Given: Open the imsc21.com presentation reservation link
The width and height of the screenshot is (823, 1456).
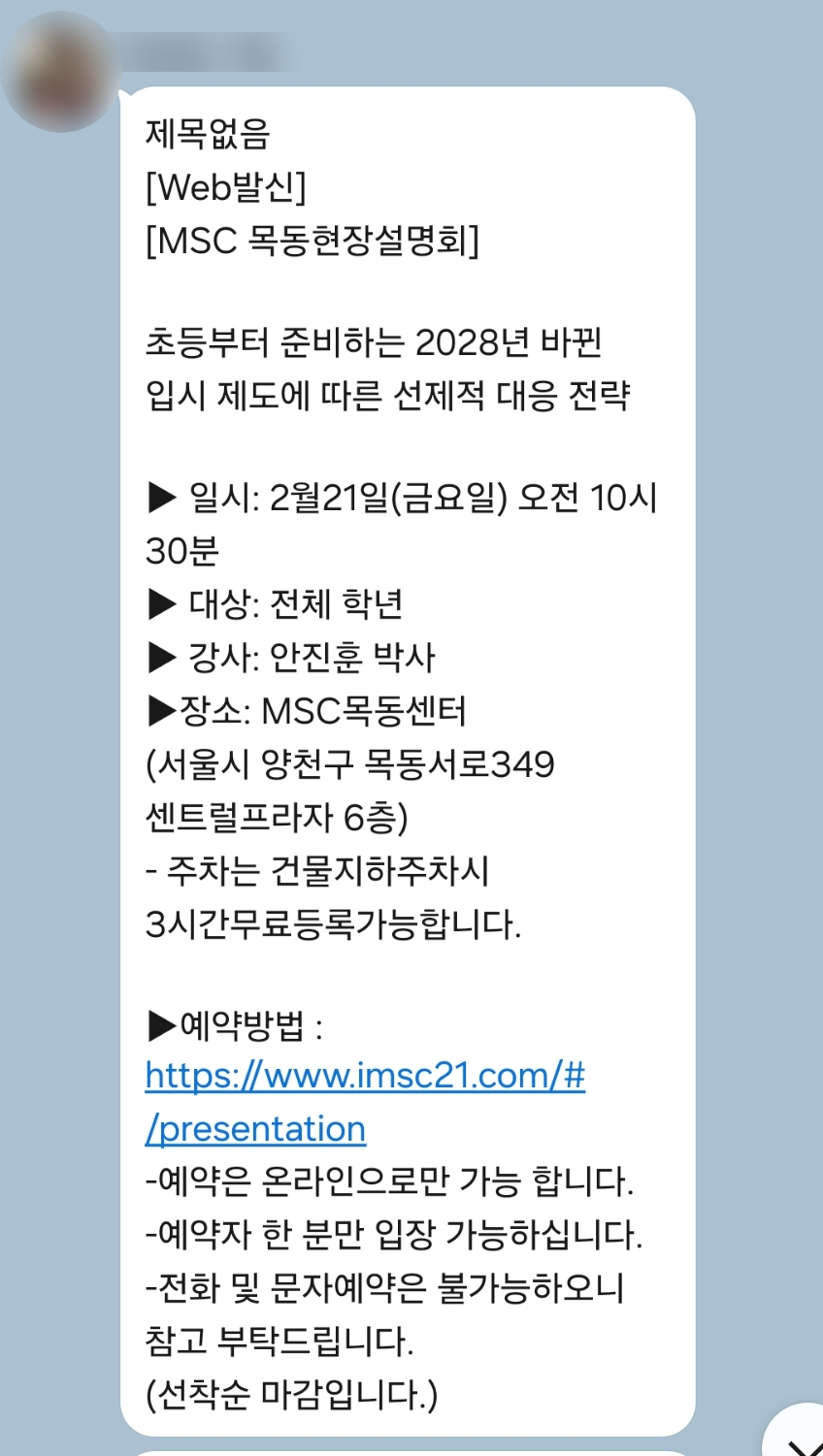Looking at the screenshot, I should pos(364,1077).
